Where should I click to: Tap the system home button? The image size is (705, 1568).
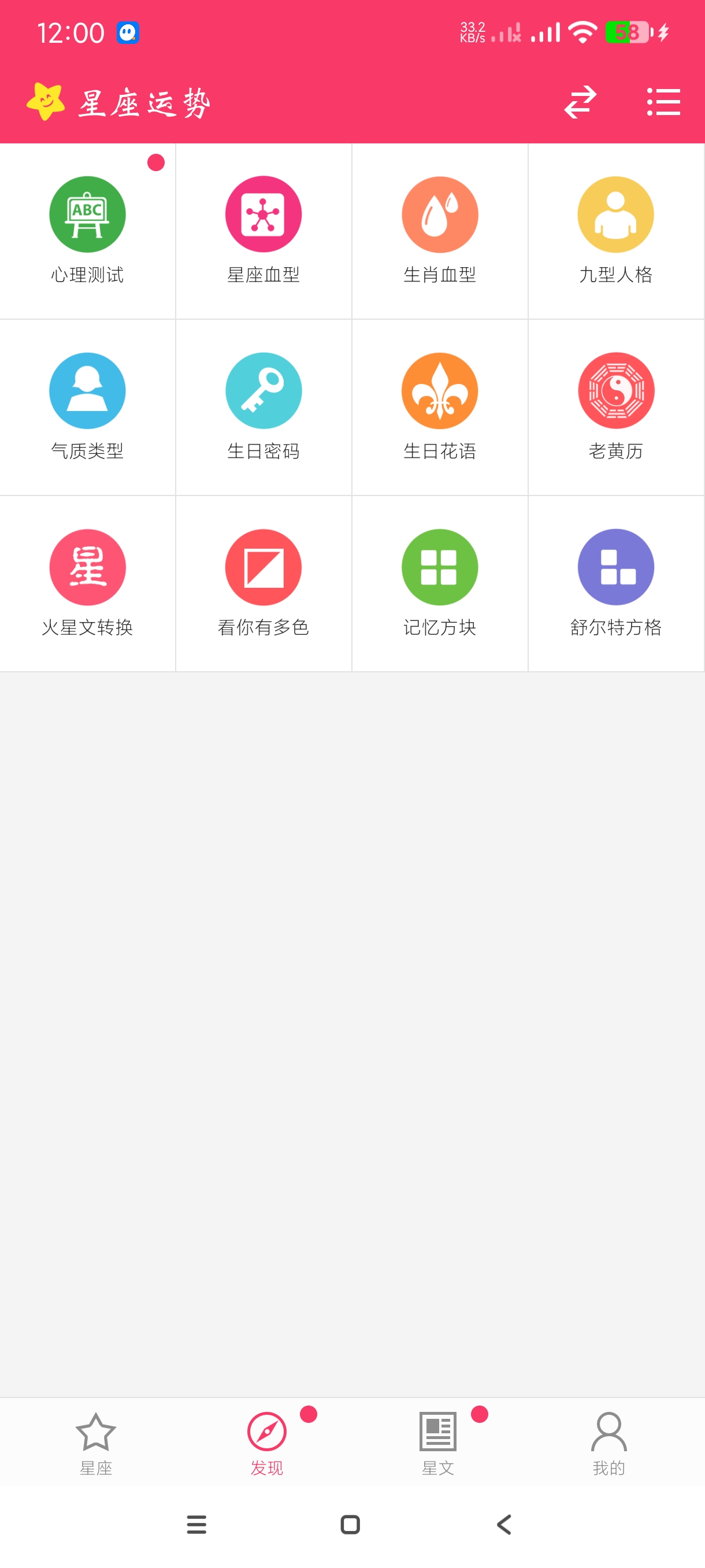[350, 1524]
